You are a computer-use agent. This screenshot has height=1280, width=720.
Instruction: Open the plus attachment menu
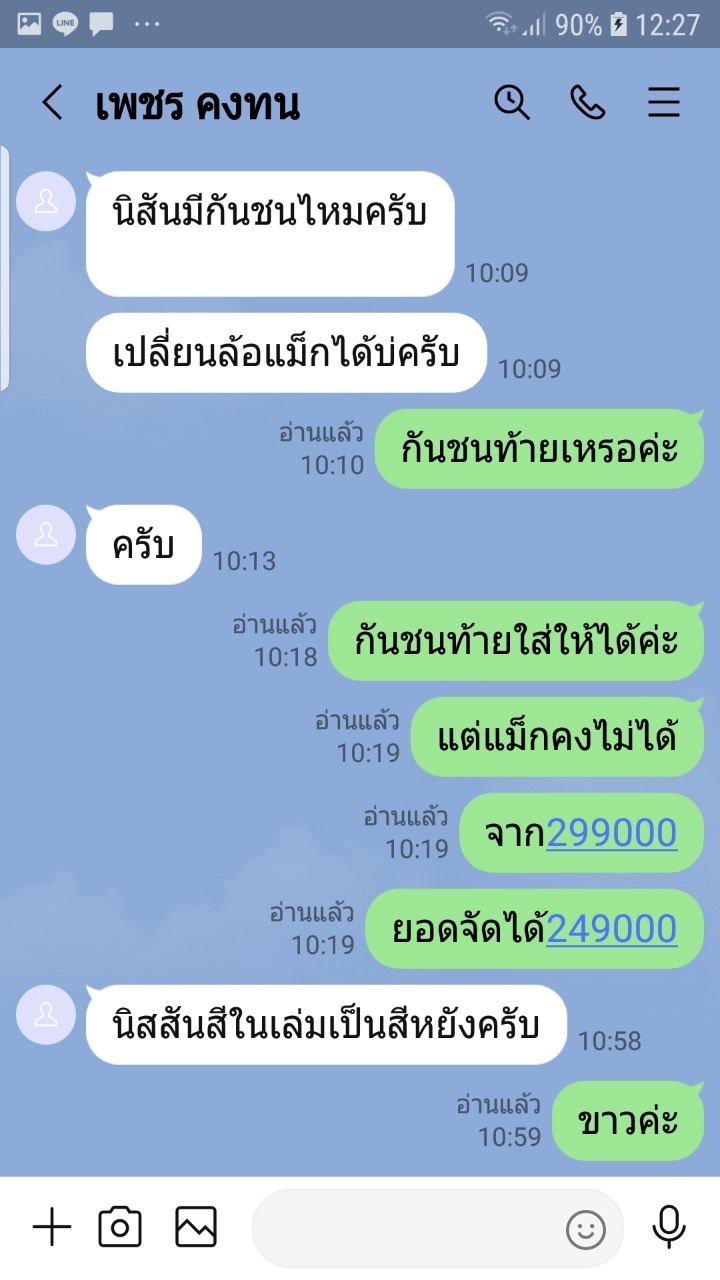point(52,1227)
